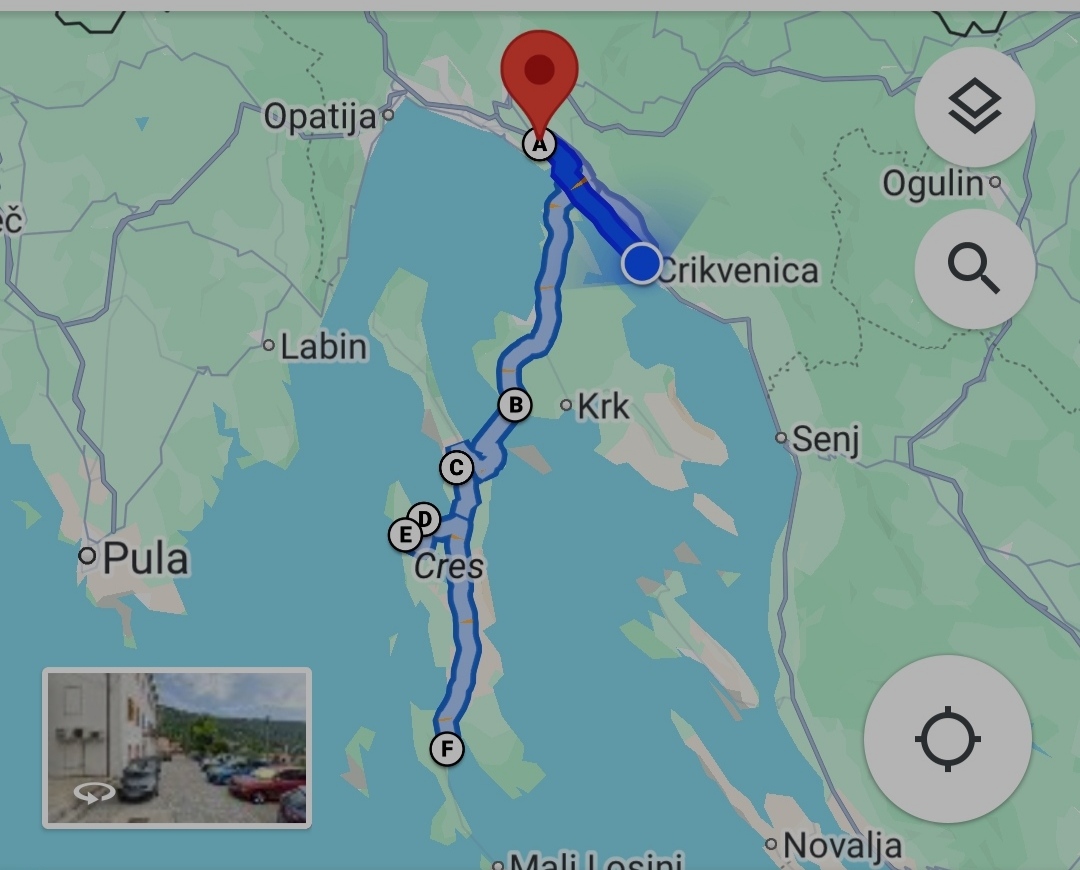Select waypoint F at route end
Viewport: 1080px width, 870px height.
(447, 748)
